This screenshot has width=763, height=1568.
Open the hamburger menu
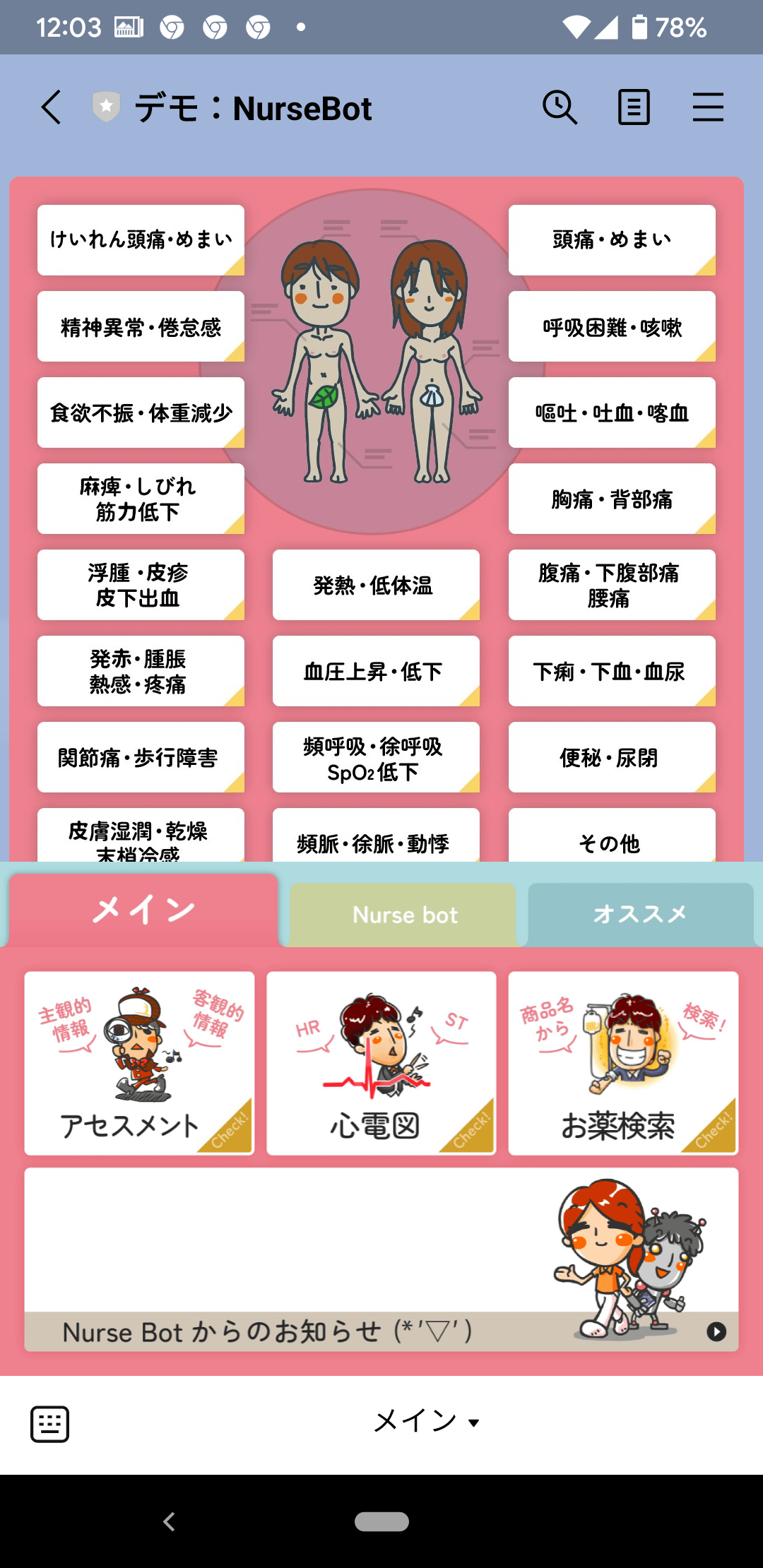click(707, 108)
